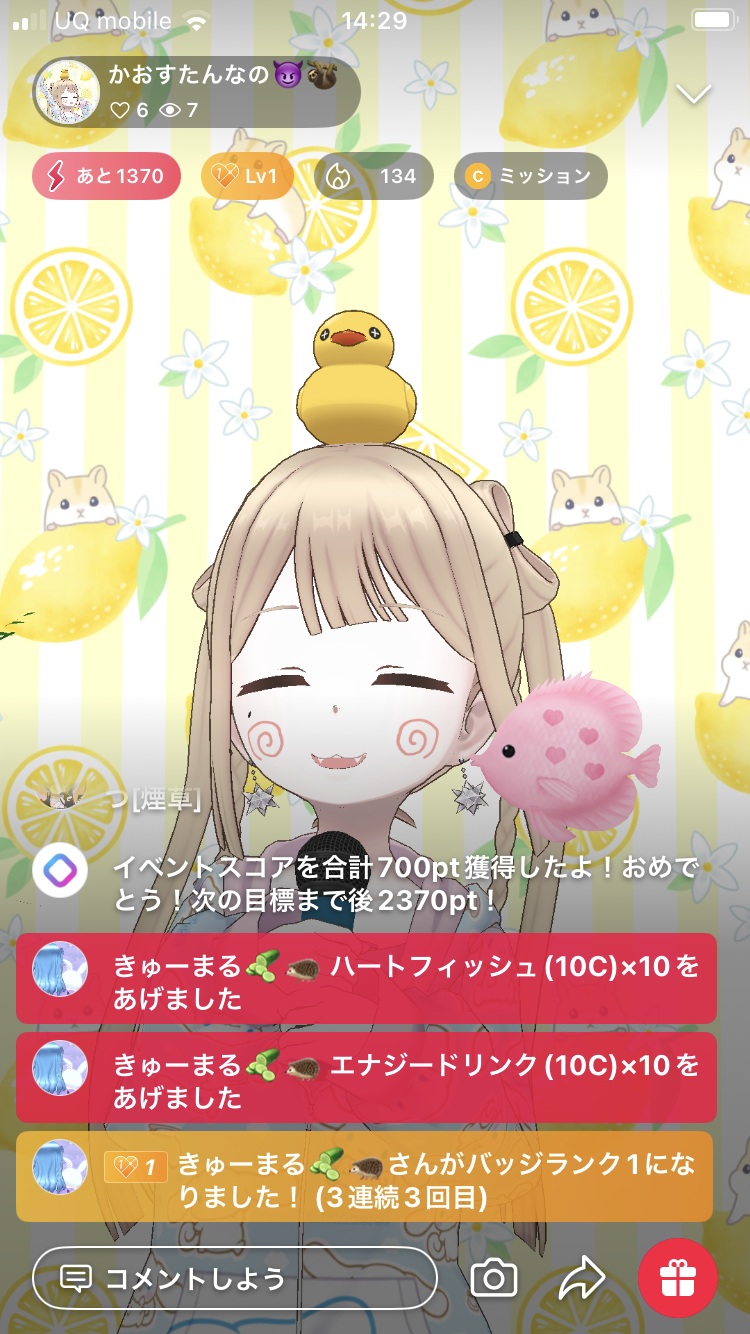Collapse stream with the down chevron

coord(693,94)
